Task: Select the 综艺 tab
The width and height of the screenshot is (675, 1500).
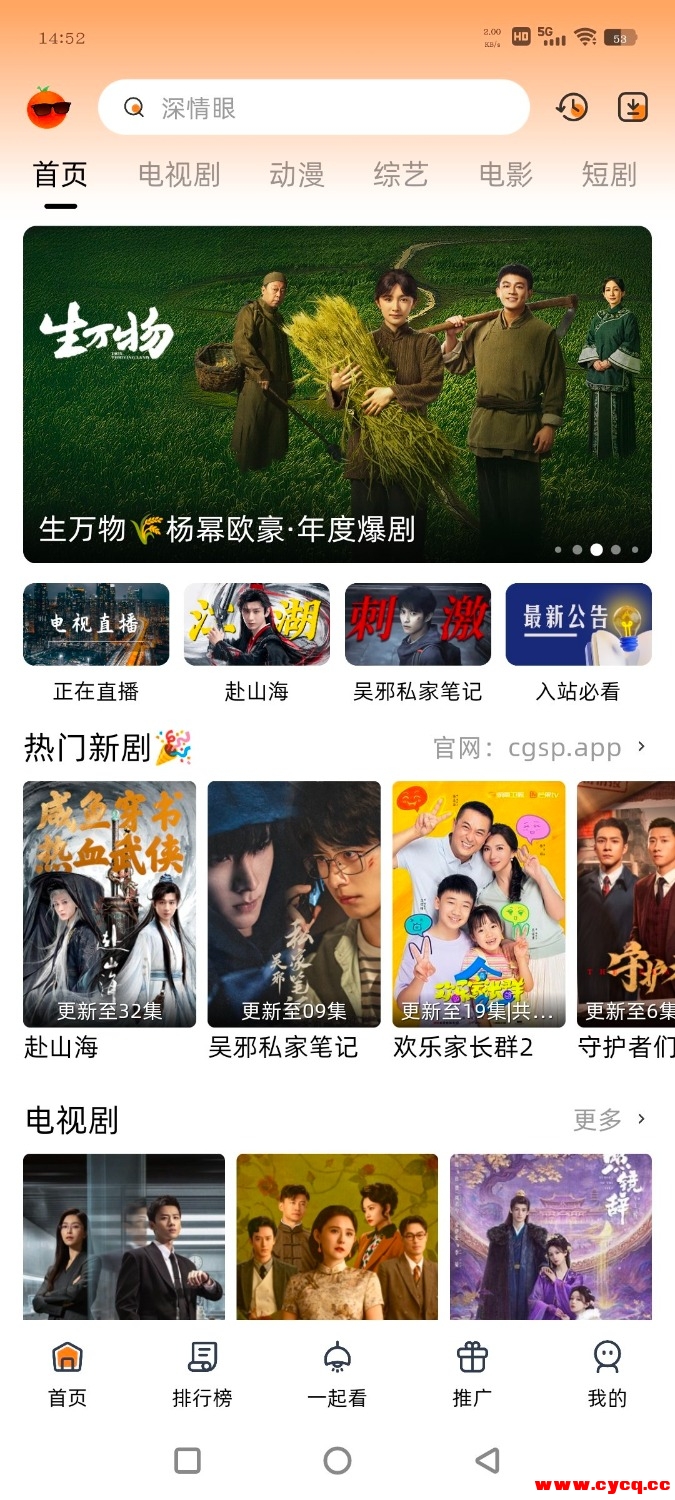Action: (x=401, y=175)
